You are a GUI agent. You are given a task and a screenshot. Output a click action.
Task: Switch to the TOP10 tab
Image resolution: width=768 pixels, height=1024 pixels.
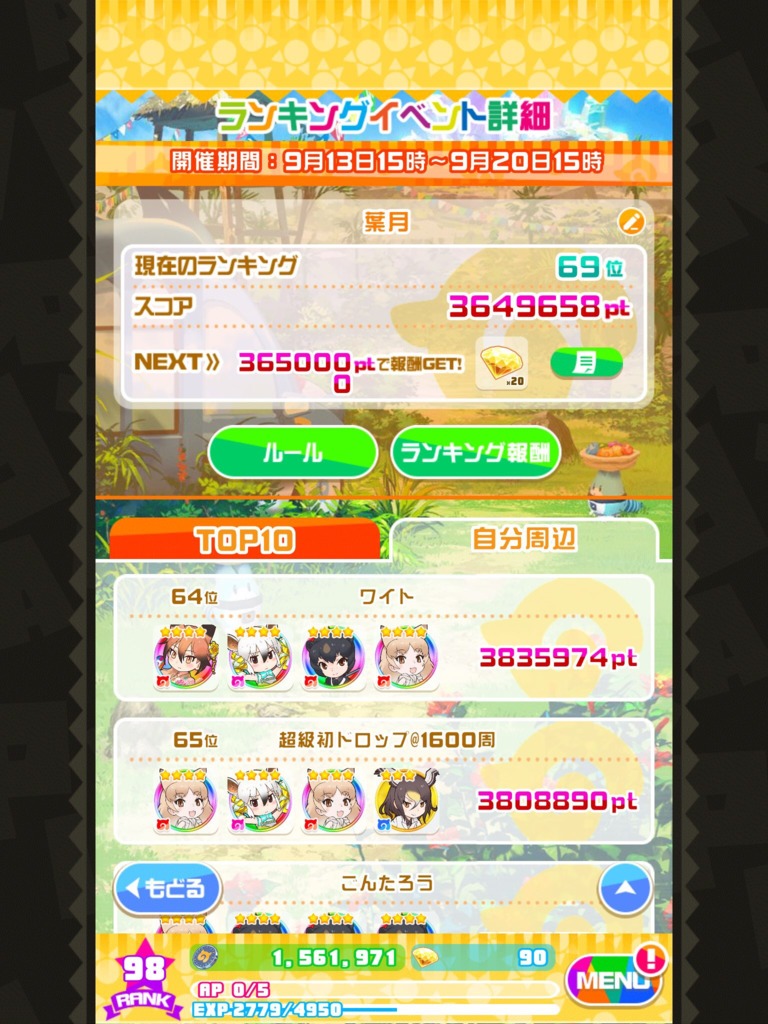245,541
